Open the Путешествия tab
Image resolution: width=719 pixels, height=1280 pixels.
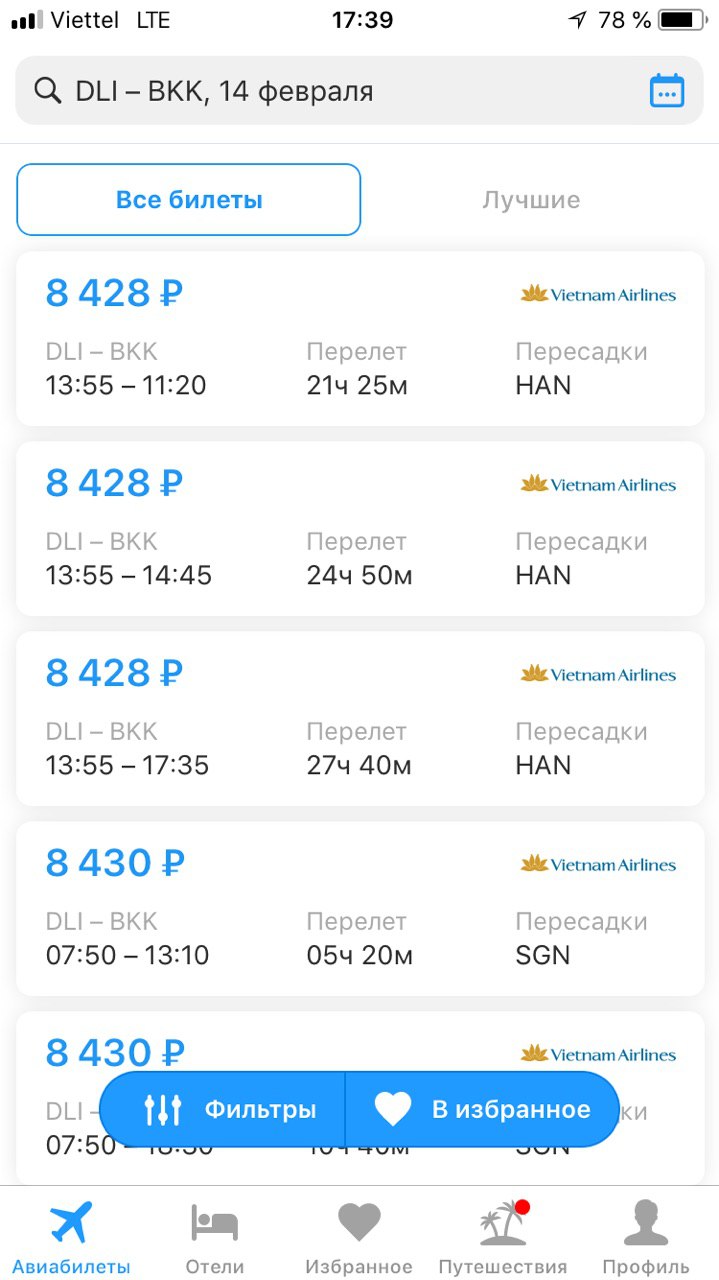(x=503, y=1236)
